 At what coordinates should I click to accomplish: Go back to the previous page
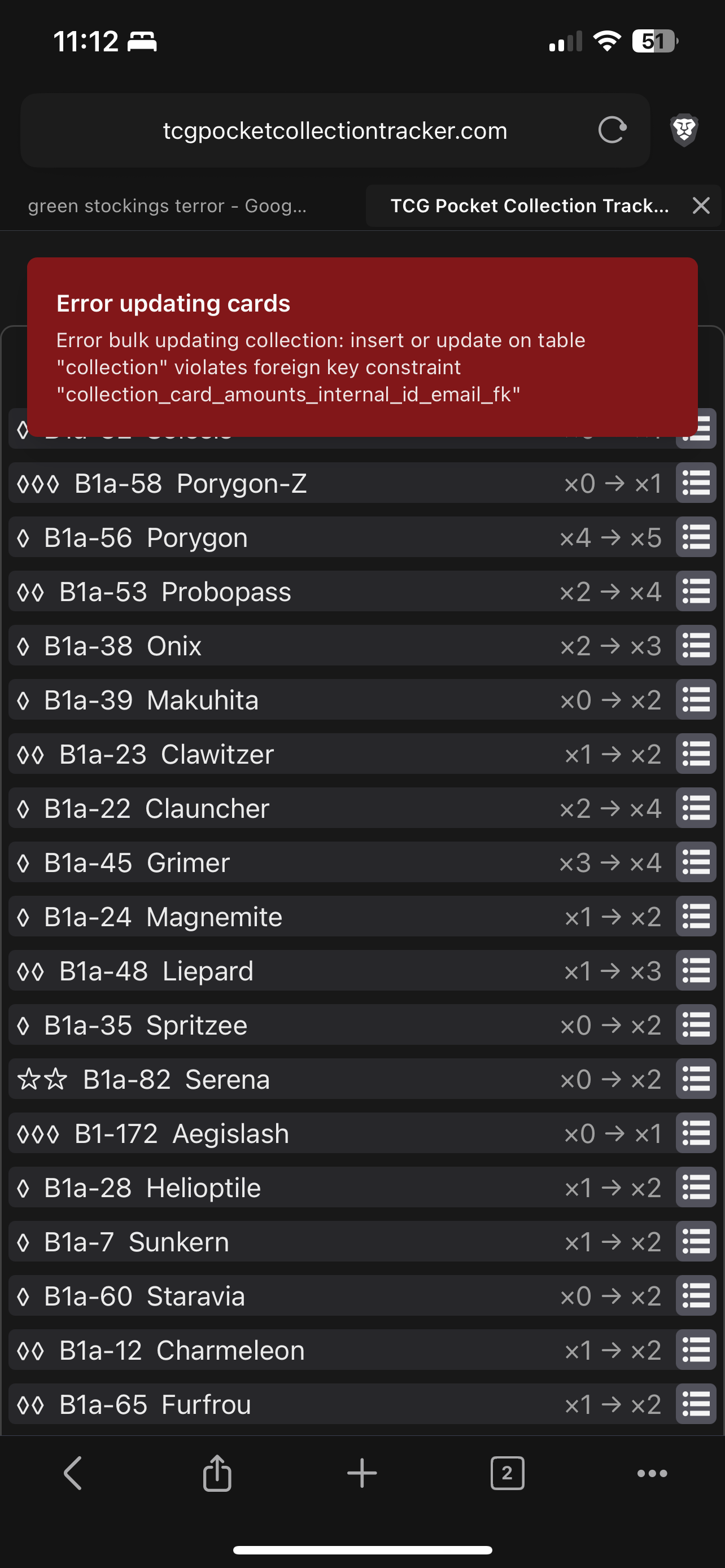coord(72,1474)
